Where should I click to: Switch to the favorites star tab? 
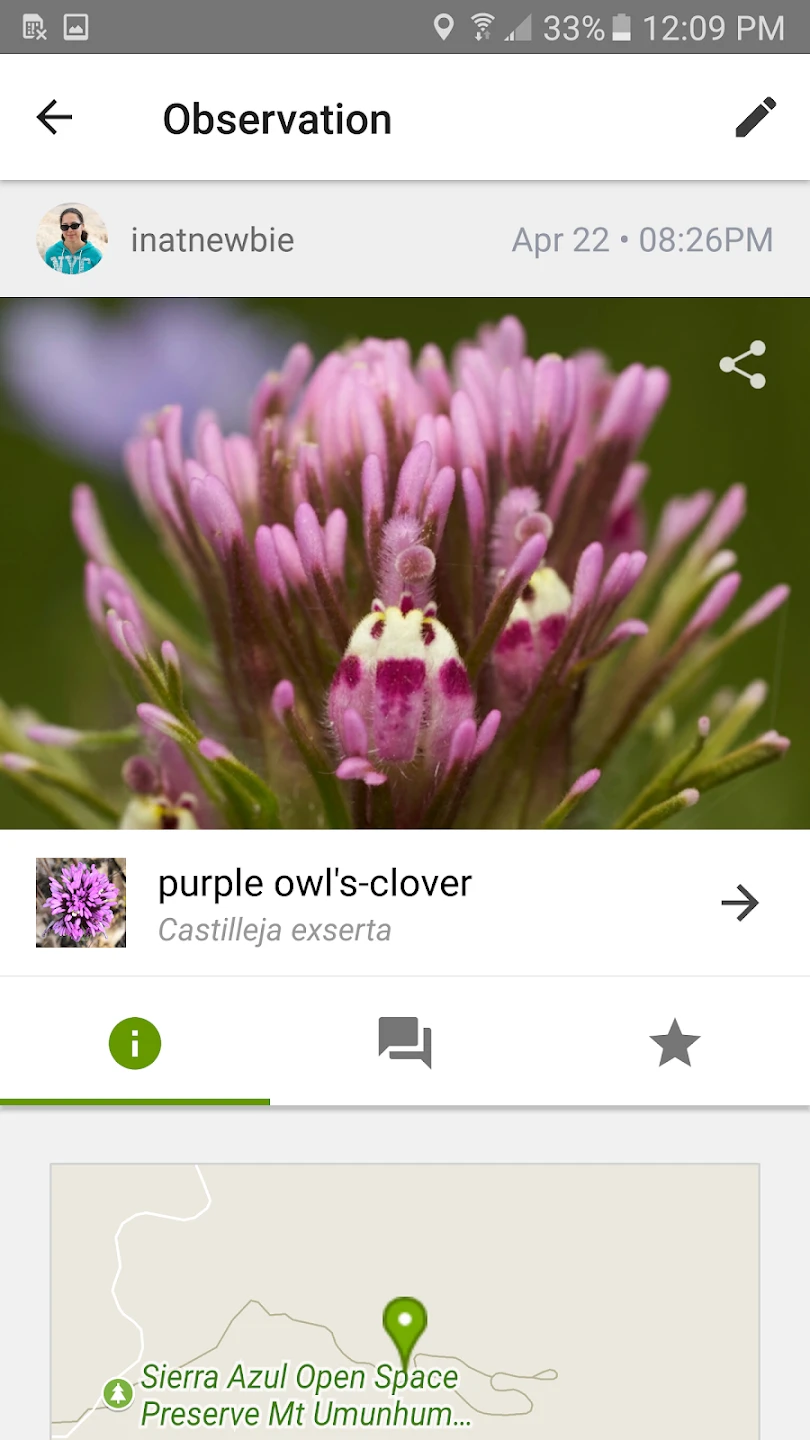tap(674, 1043)
